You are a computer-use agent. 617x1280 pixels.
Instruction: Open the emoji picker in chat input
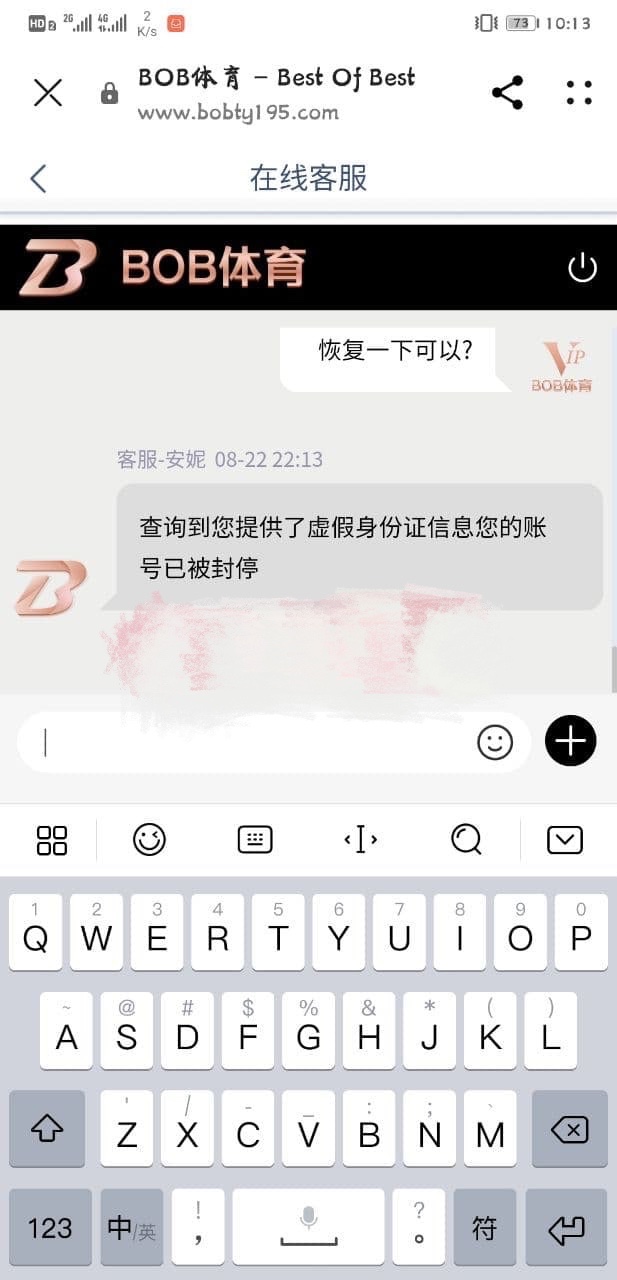495,742
